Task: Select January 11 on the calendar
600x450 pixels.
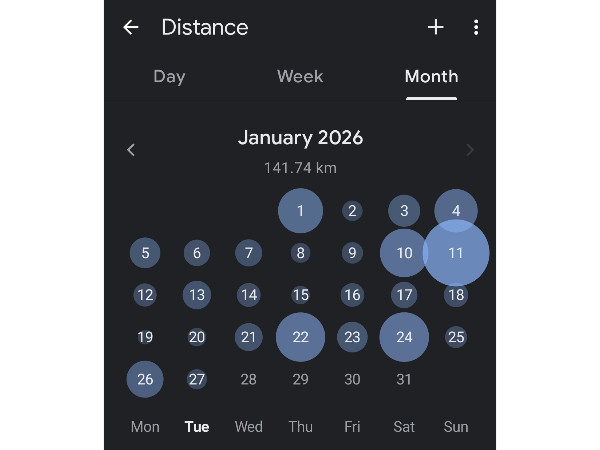Action: 456,253
